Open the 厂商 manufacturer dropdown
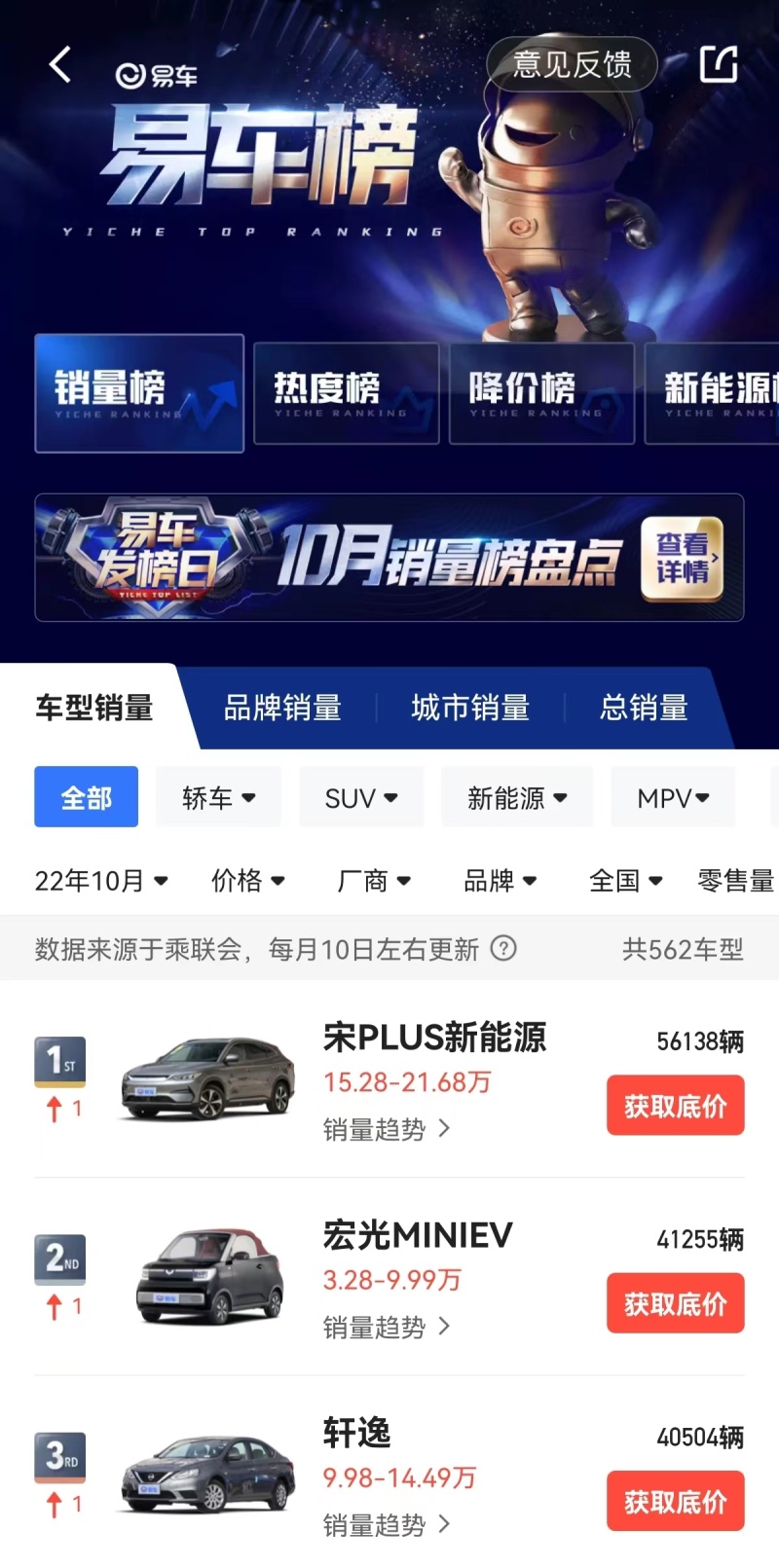 (376, 880)
